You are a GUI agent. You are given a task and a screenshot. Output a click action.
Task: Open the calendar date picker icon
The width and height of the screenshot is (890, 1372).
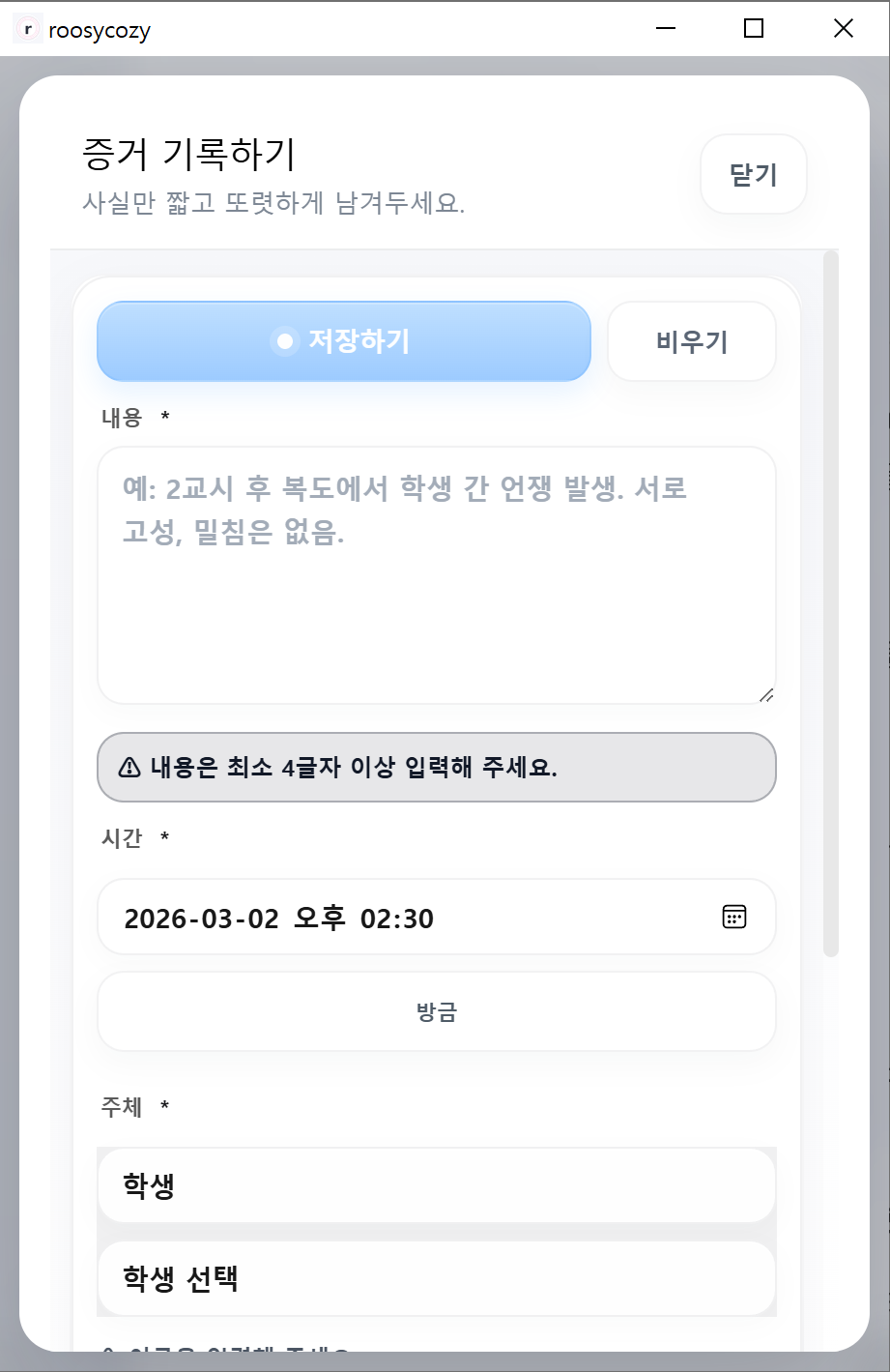tap(734, 916)
